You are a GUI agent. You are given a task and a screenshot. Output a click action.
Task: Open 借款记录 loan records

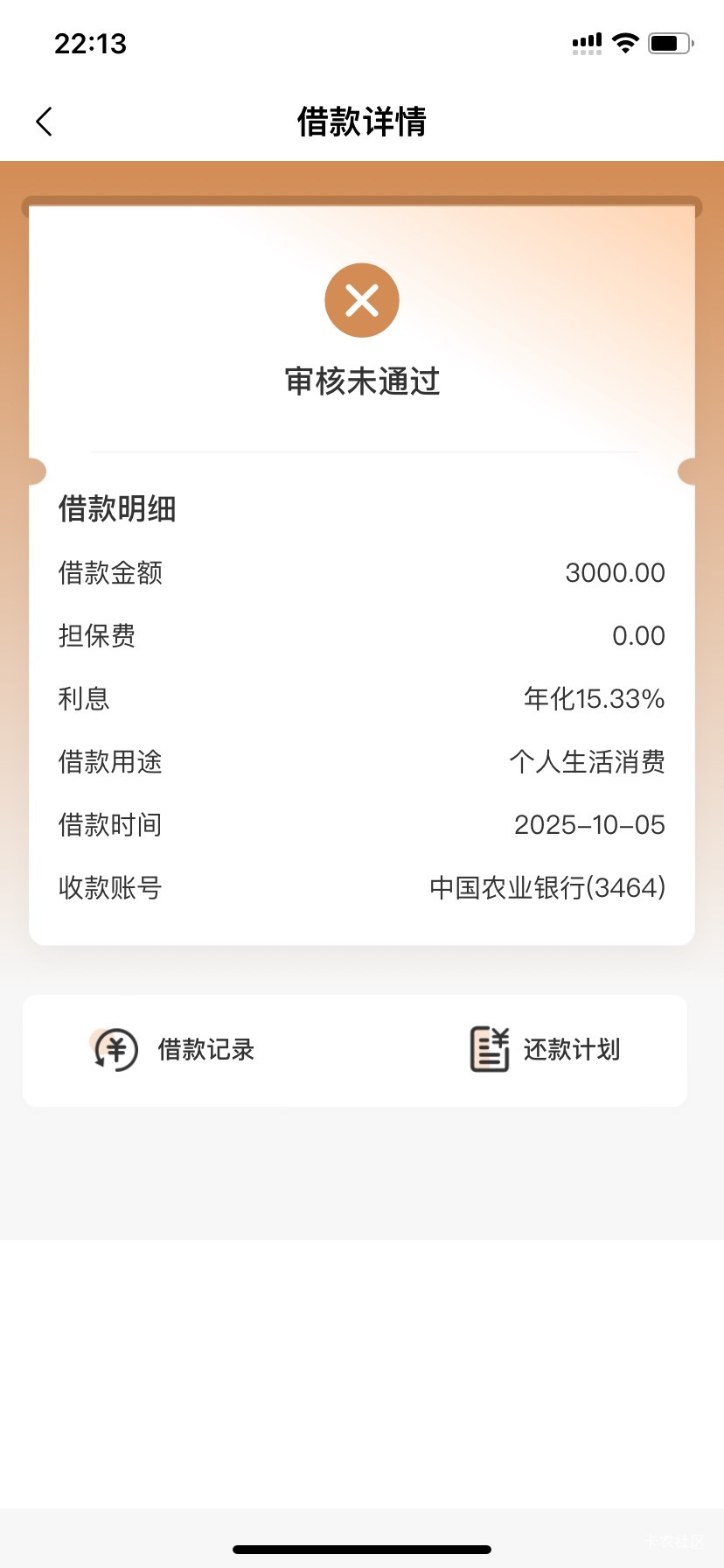click(x=175, y=1049)
